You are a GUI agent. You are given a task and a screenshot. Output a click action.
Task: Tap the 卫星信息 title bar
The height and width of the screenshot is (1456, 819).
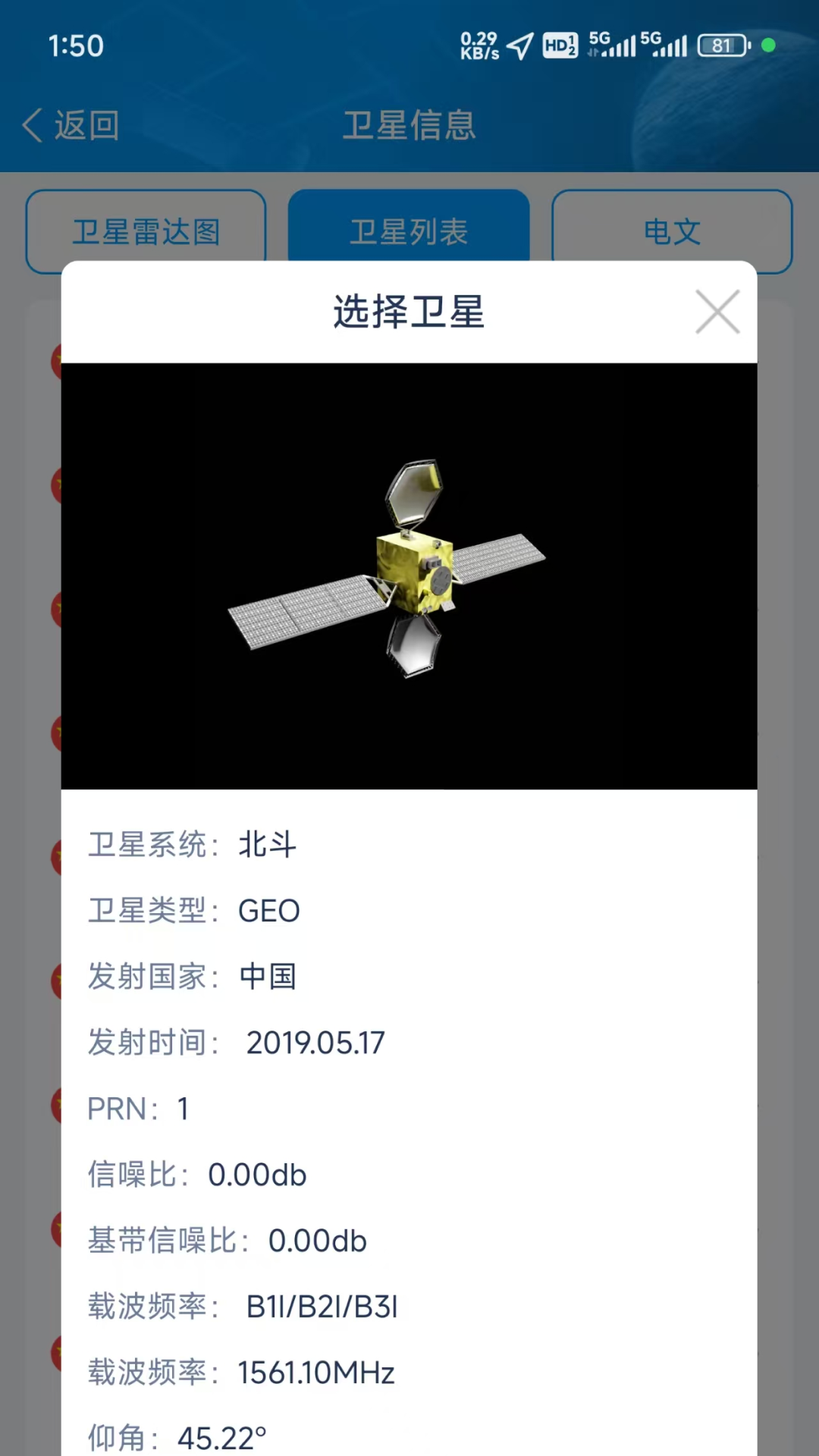(x=409, y=126)
